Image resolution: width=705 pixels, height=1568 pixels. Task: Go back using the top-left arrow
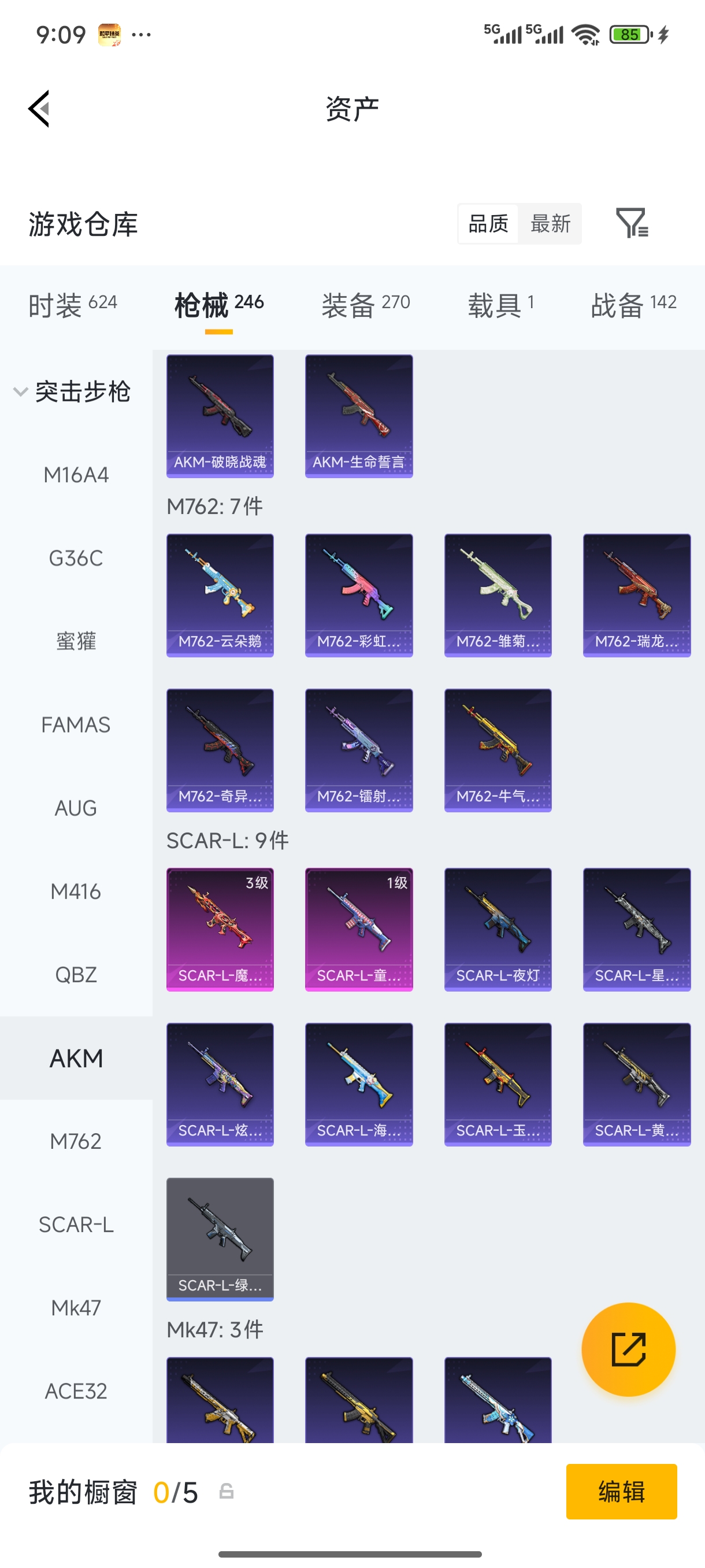click(39, 109)
